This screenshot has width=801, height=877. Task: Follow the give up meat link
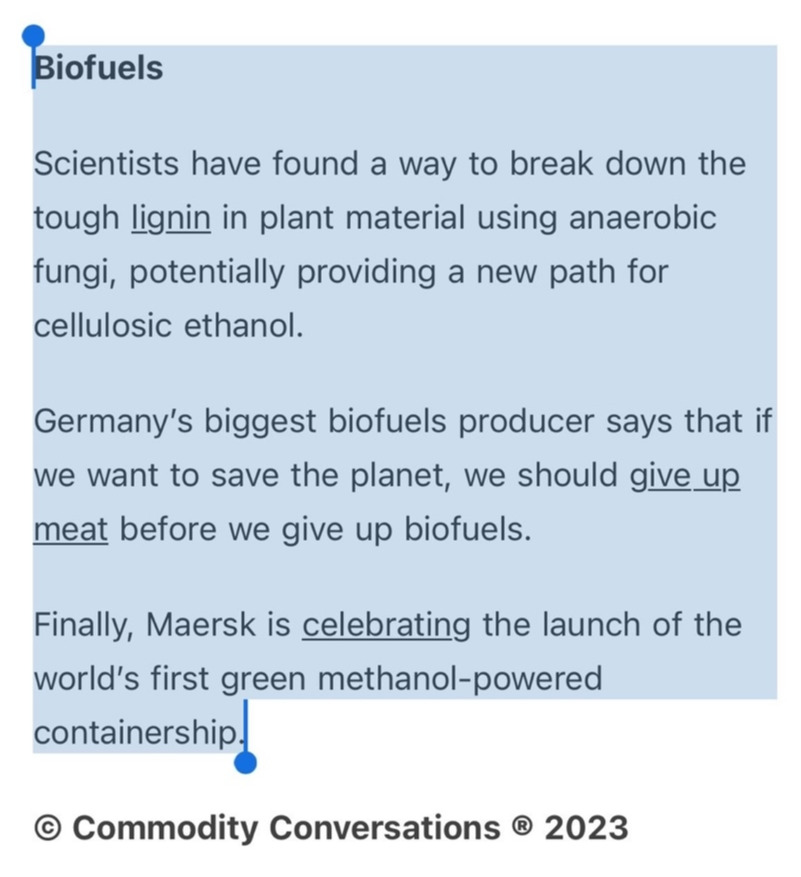click(x=685, y=476)
